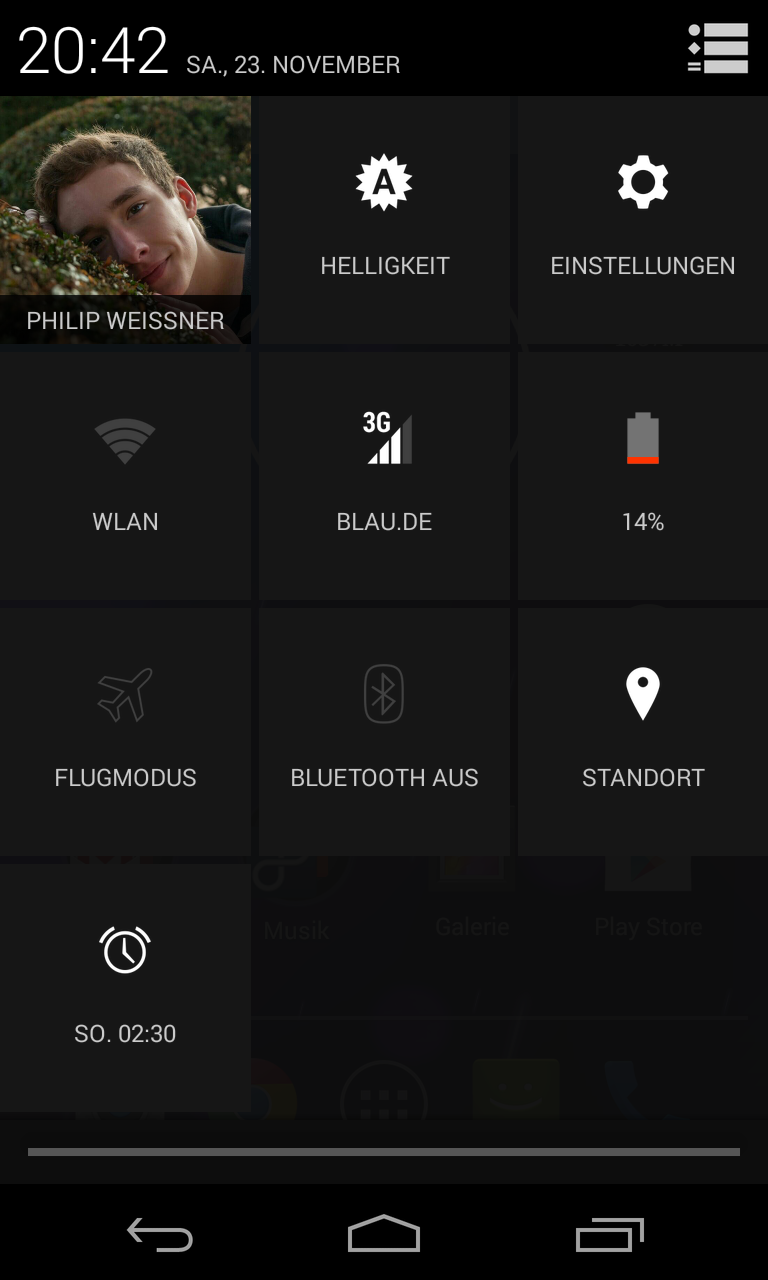Tap the Helligkeit brightness tile
Image resolution: width=768 pixels, height=1280 pixels.
384,220
